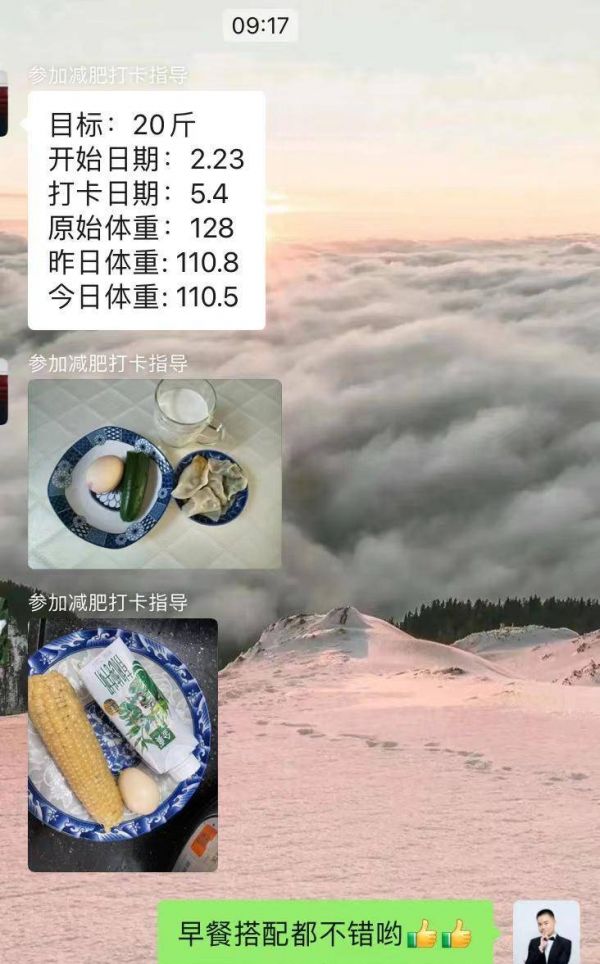The image size is (600, 964).
Task: Open the profile avatar beside the green message
Action: pos(546,932)
